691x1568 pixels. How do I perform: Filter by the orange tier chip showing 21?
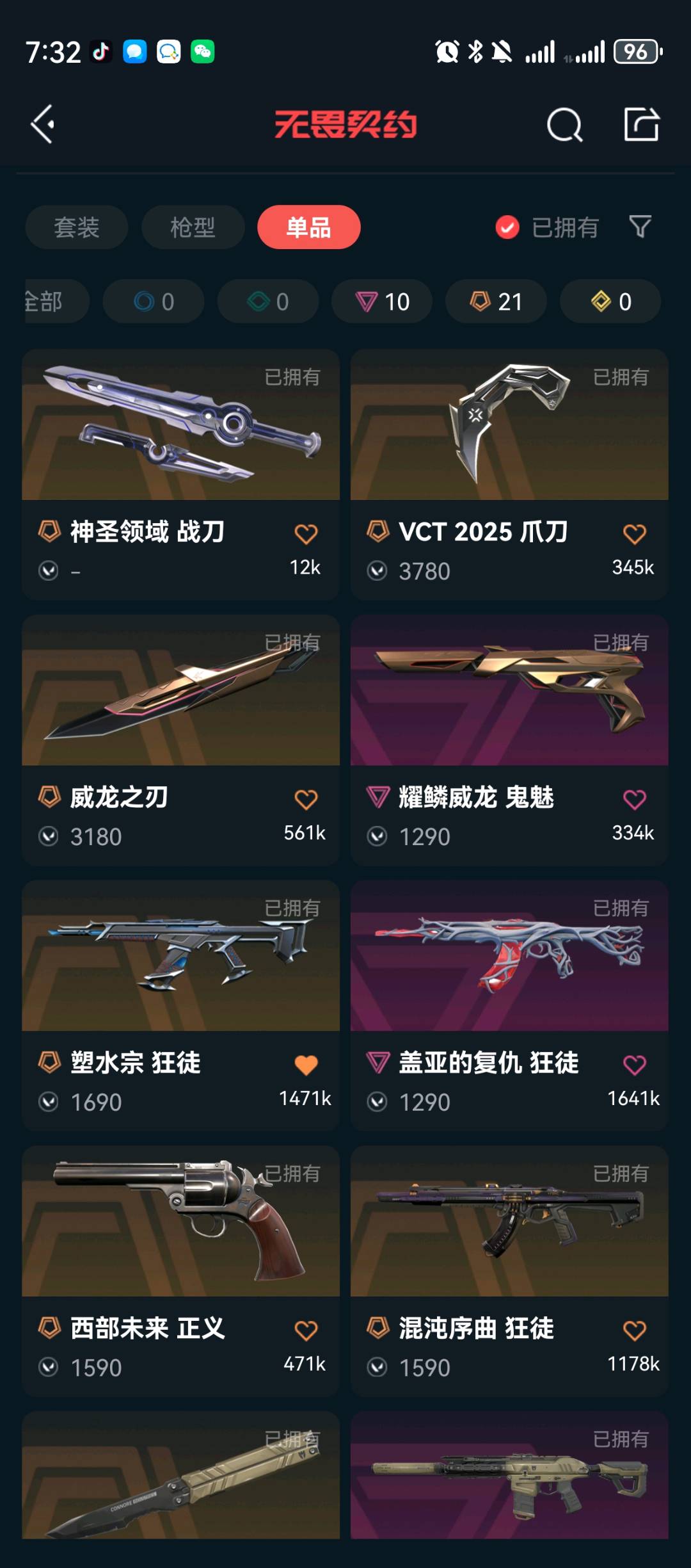(x=496, y=302)
